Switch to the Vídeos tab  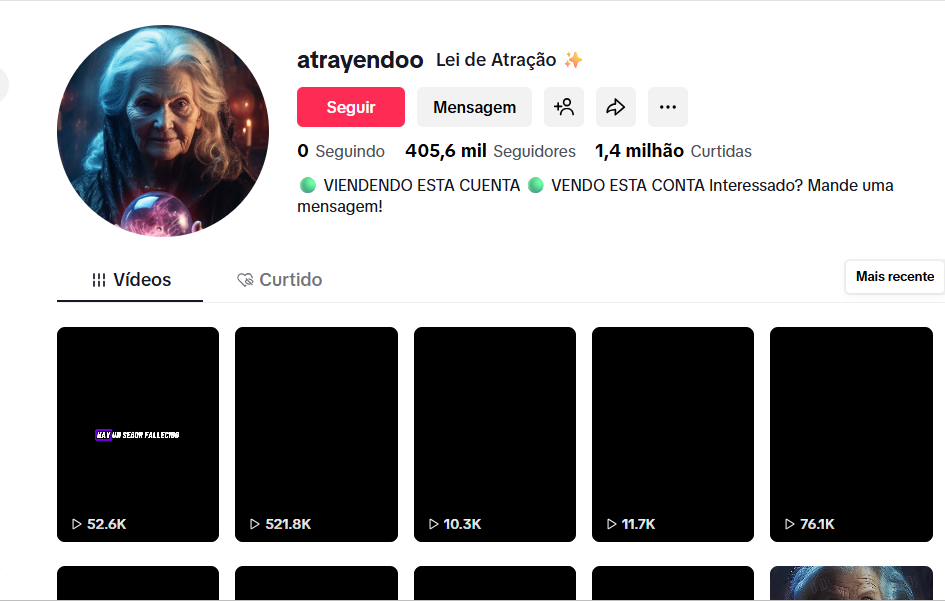tap(131, 280)
